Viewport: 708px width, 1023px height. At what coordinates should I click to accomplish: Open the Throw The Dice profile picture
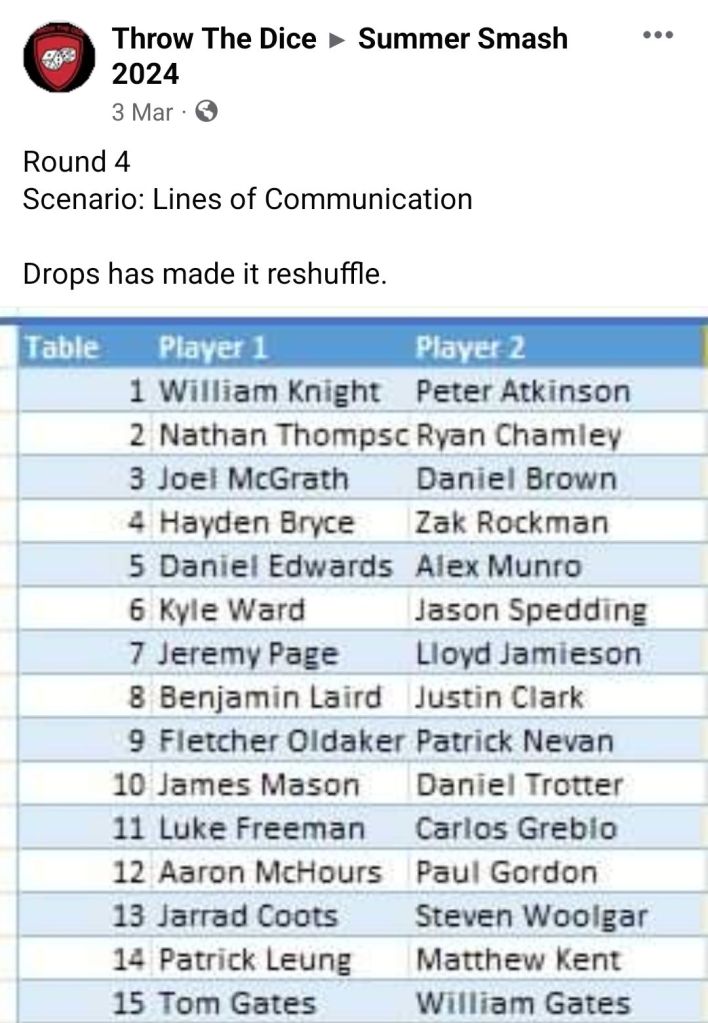tap(60, 57)
